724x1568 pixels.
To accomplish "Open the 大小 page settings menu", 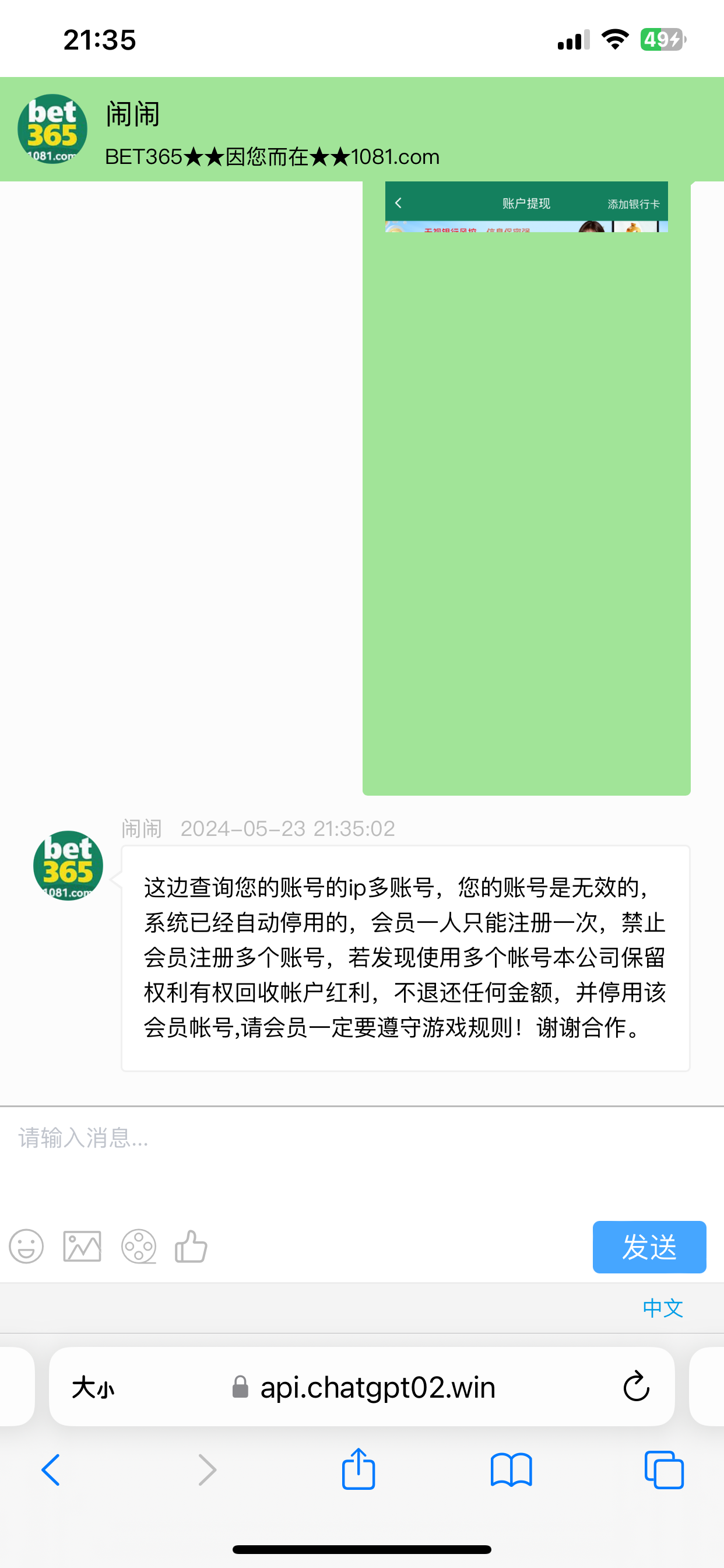I will 93,1388.
